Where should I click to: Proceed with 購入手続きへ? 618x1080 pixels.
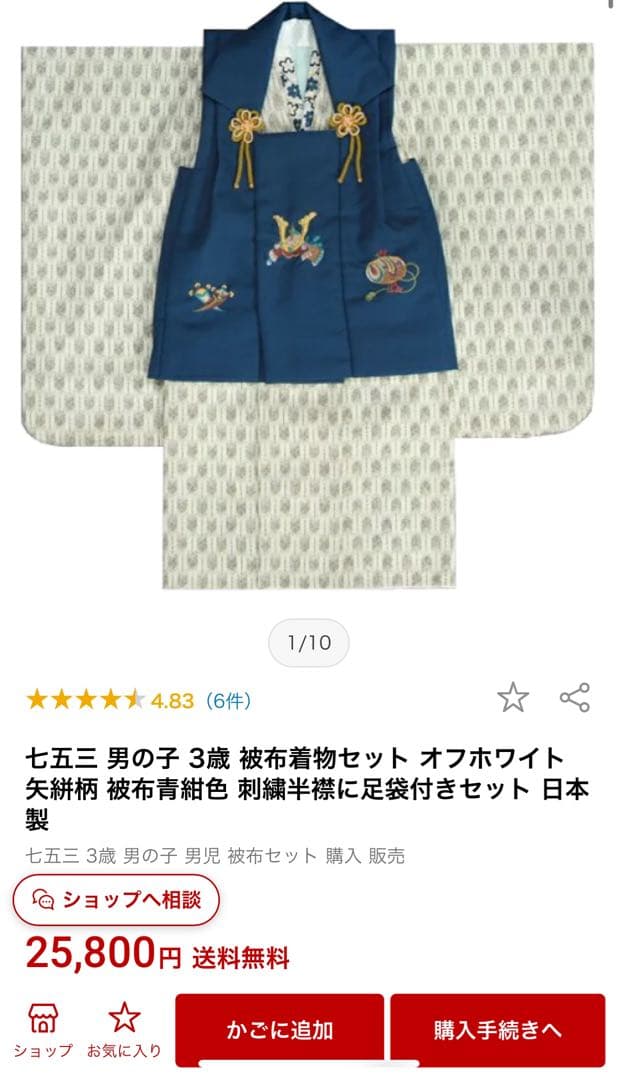pyautogui.click(x=497, y=1030)
